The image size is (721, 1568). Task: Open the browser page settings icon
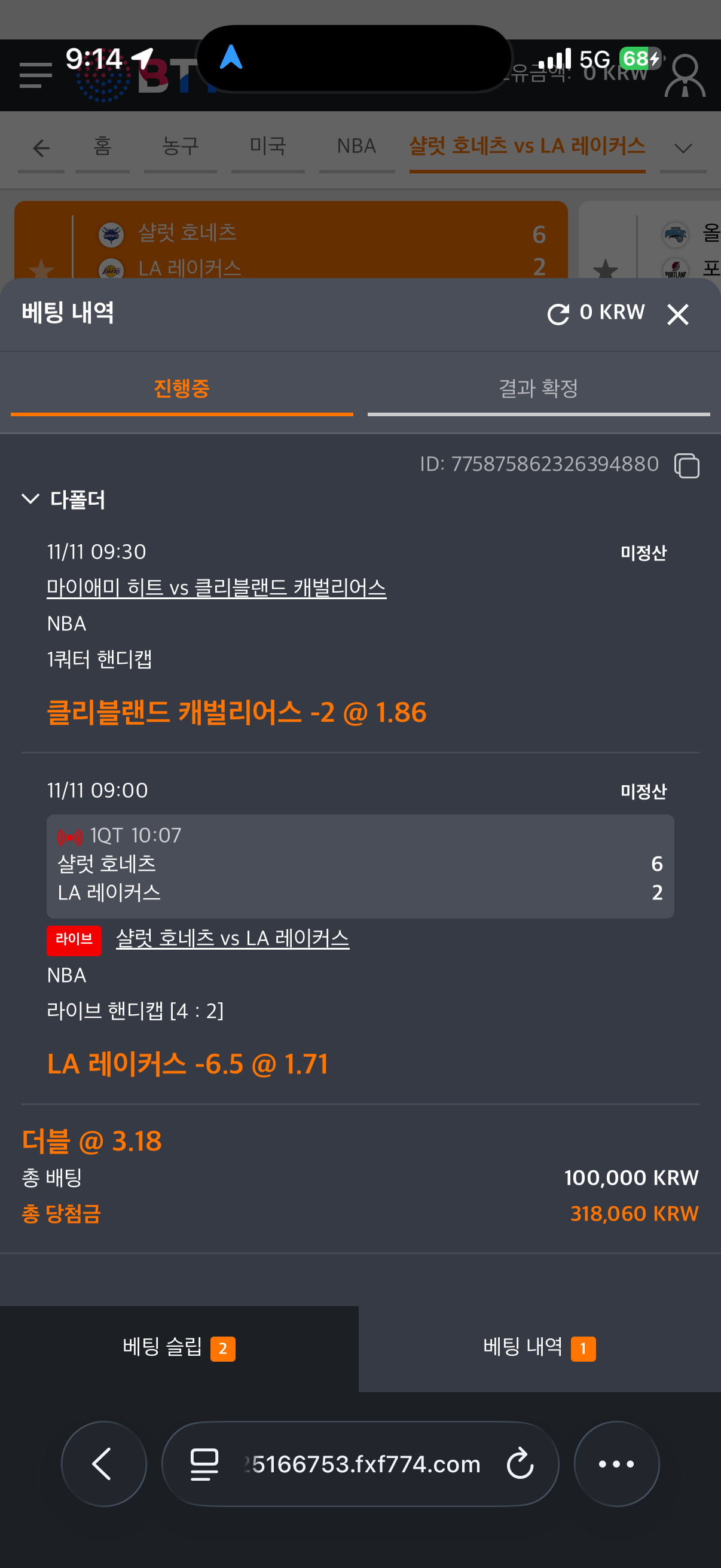(x=204, y=1463)
